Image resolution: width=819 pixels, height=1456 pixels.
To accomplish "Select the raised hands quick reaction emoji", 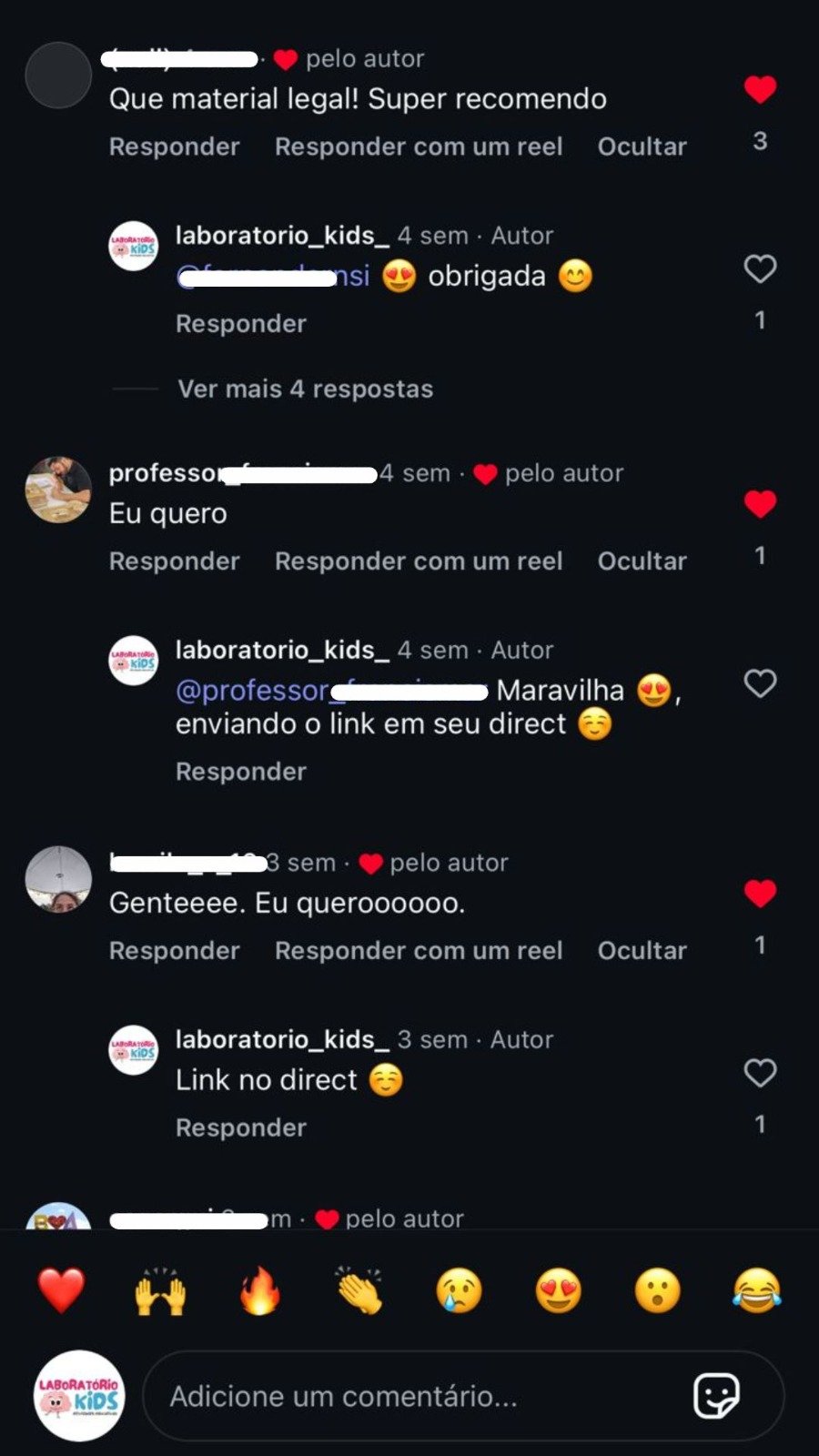I will click(160, 1287).
